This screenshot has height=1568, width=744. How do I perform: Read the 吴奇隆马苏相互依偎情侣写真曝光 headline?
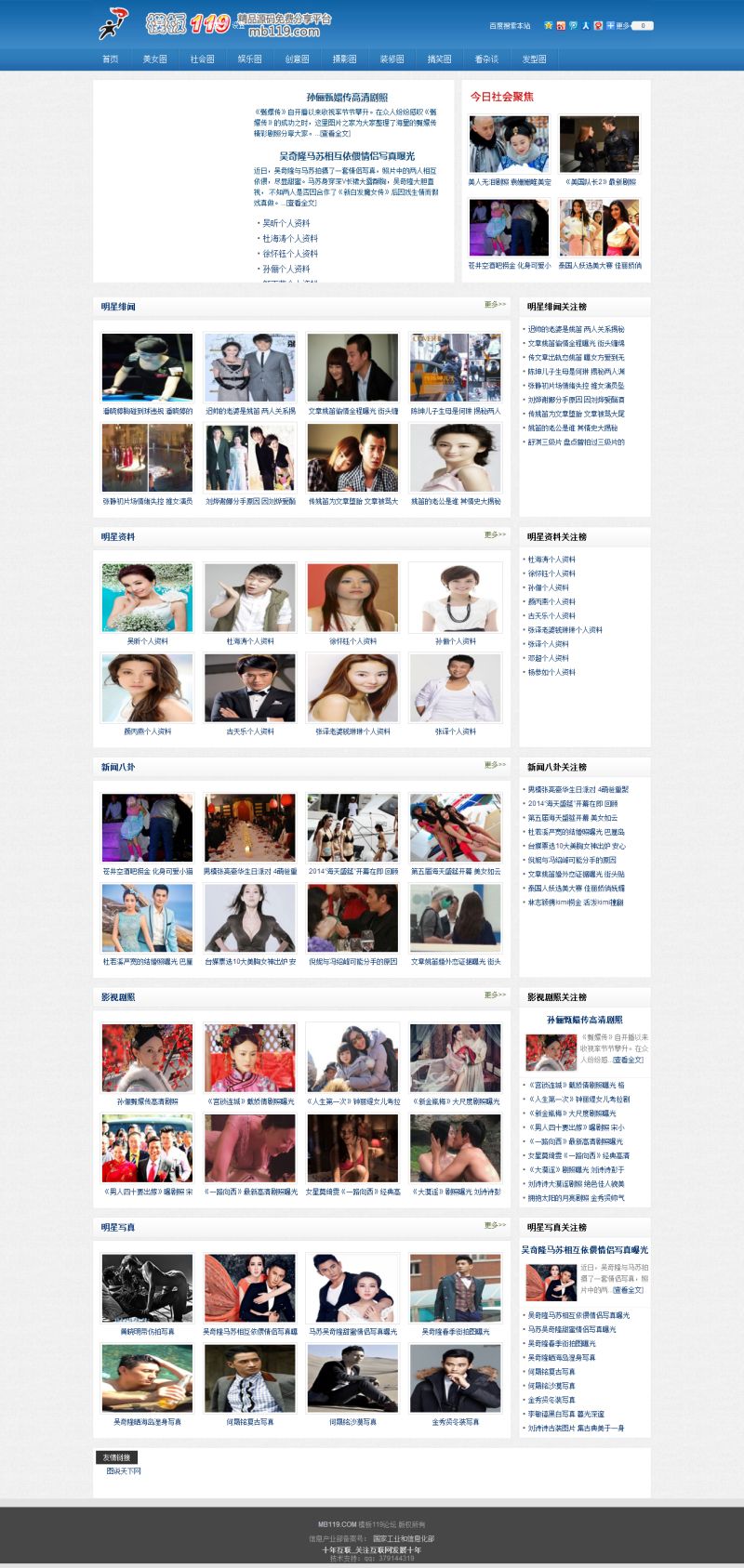pos(347,156)
